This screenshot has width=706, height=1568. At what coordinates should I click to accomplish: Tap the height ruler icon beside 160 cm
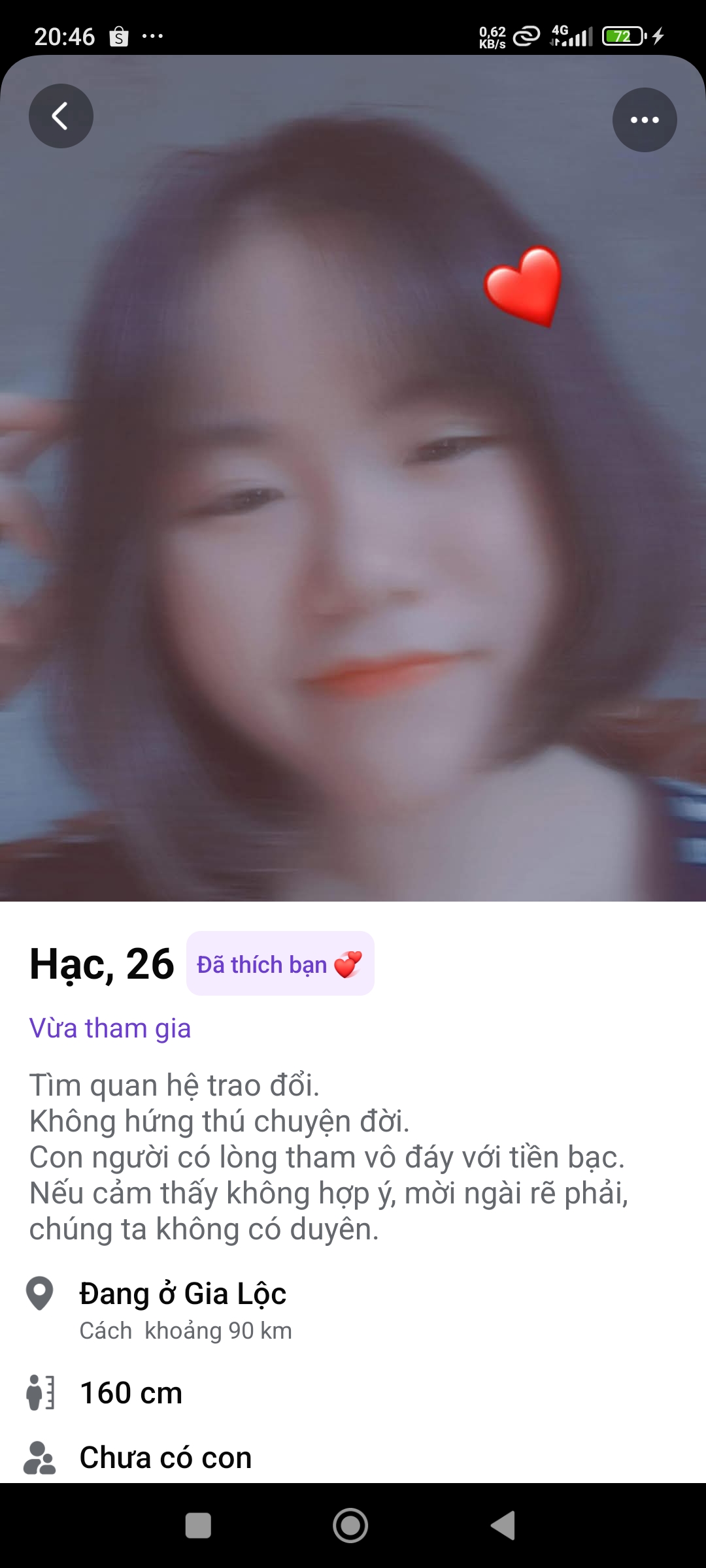pyautogui.click(x=41, y=1392)
